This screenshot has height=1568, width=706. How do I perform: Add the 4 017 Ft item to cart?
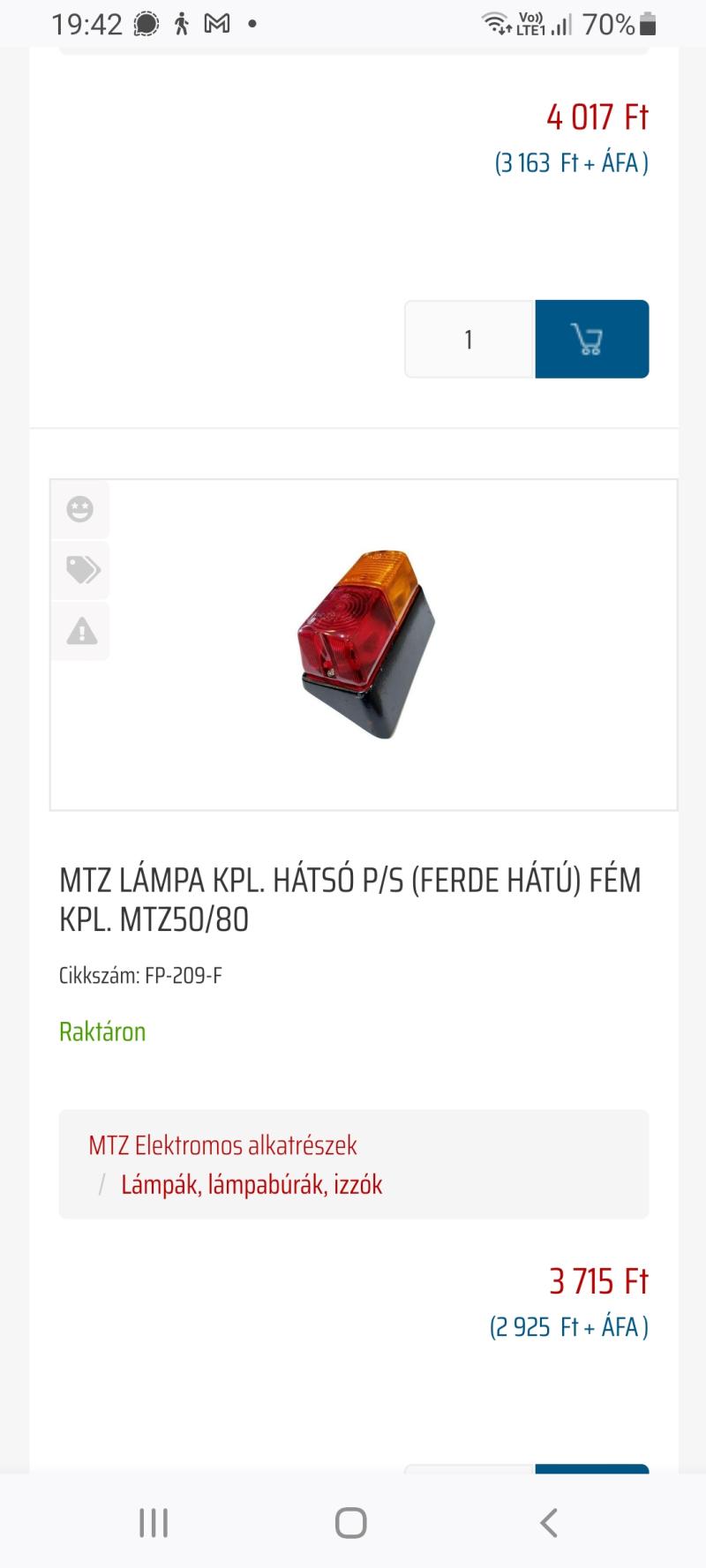point(591,339)
